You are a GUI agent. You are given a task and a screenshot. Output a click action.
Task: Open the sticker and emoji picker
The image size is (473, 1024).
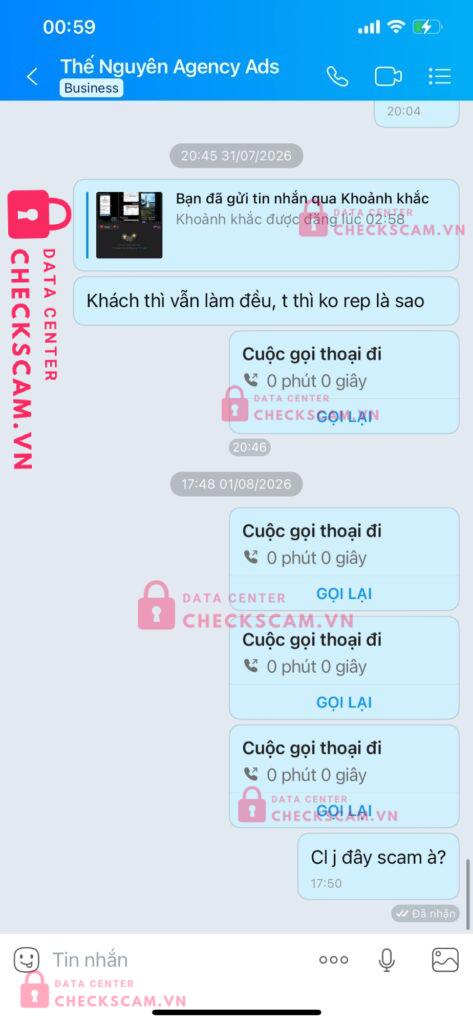(x=27, y=960)
